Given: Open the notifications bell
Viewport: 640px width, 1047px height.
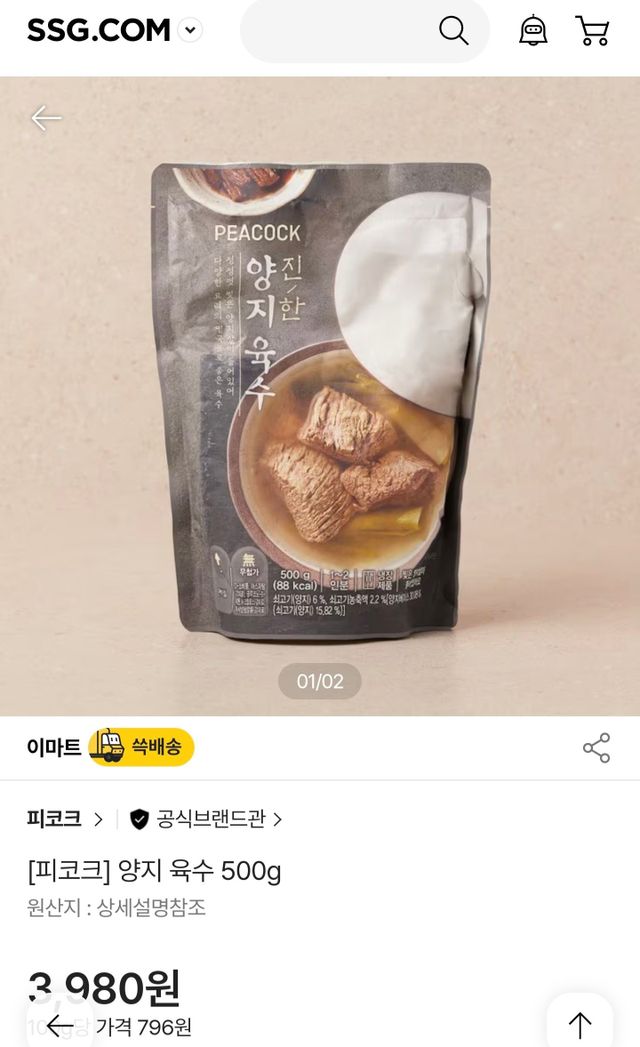Looking at the screenshot, I should click(x=533, y=31).
